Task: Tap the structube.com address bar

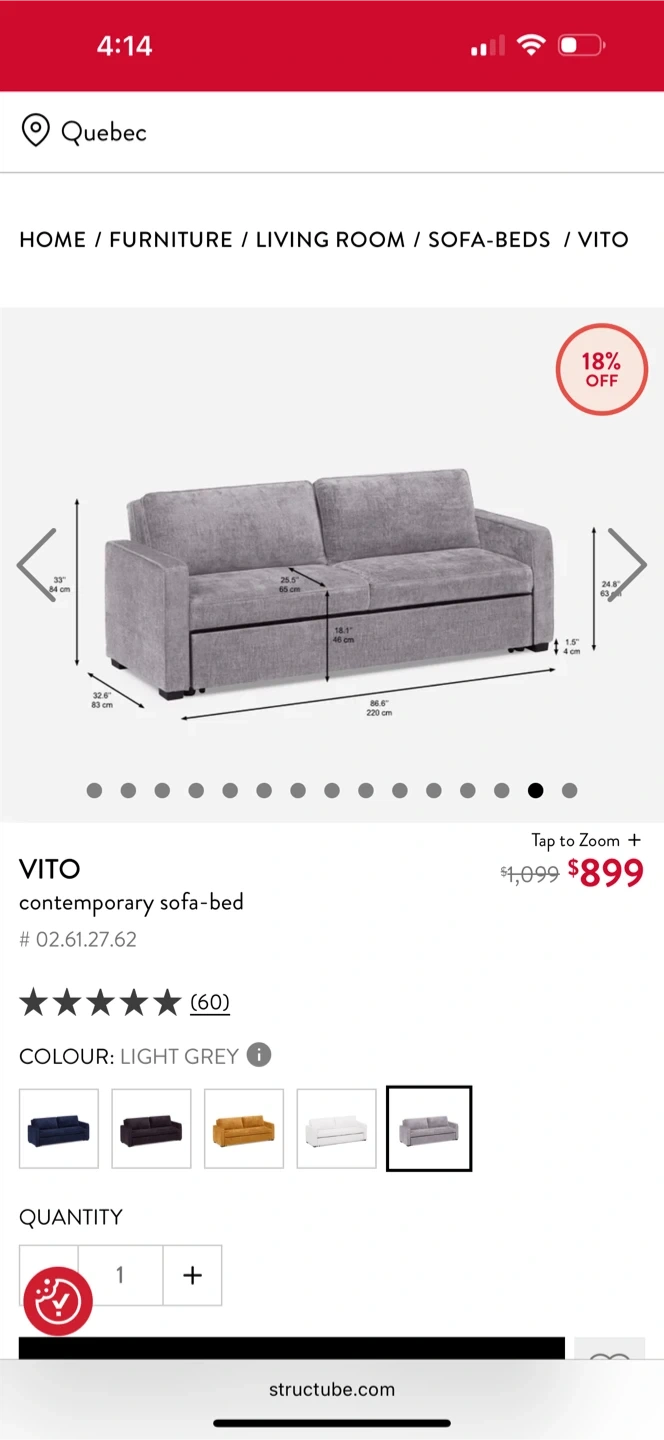Action: 332,1389
